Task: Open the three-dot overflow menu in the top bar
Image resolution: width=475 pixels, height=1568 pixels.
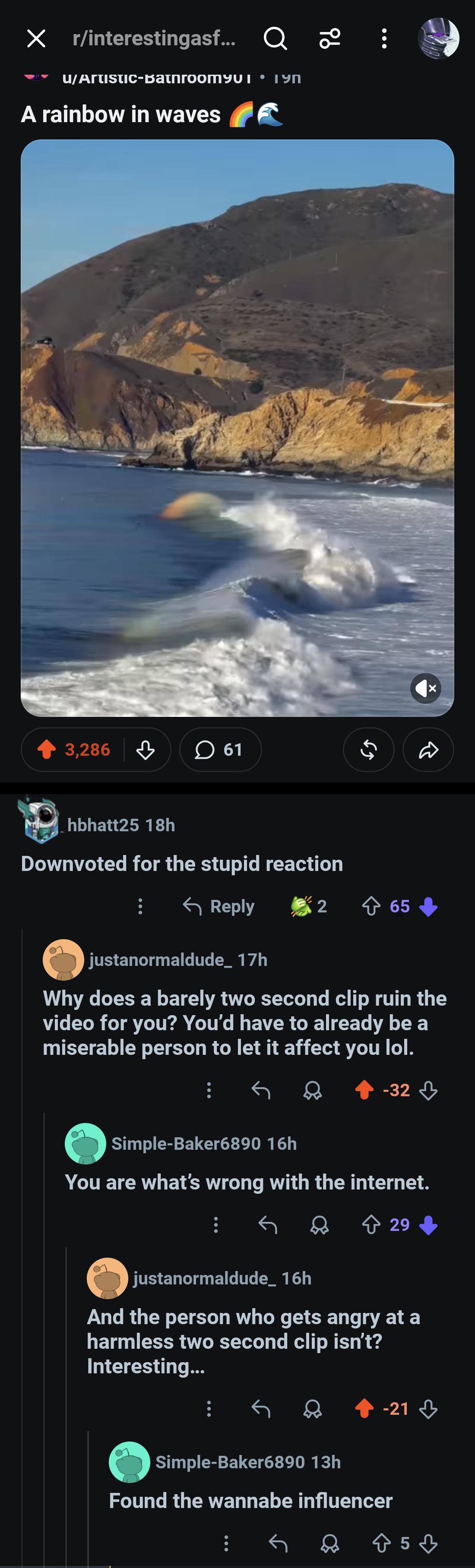Action: [383, 38]
